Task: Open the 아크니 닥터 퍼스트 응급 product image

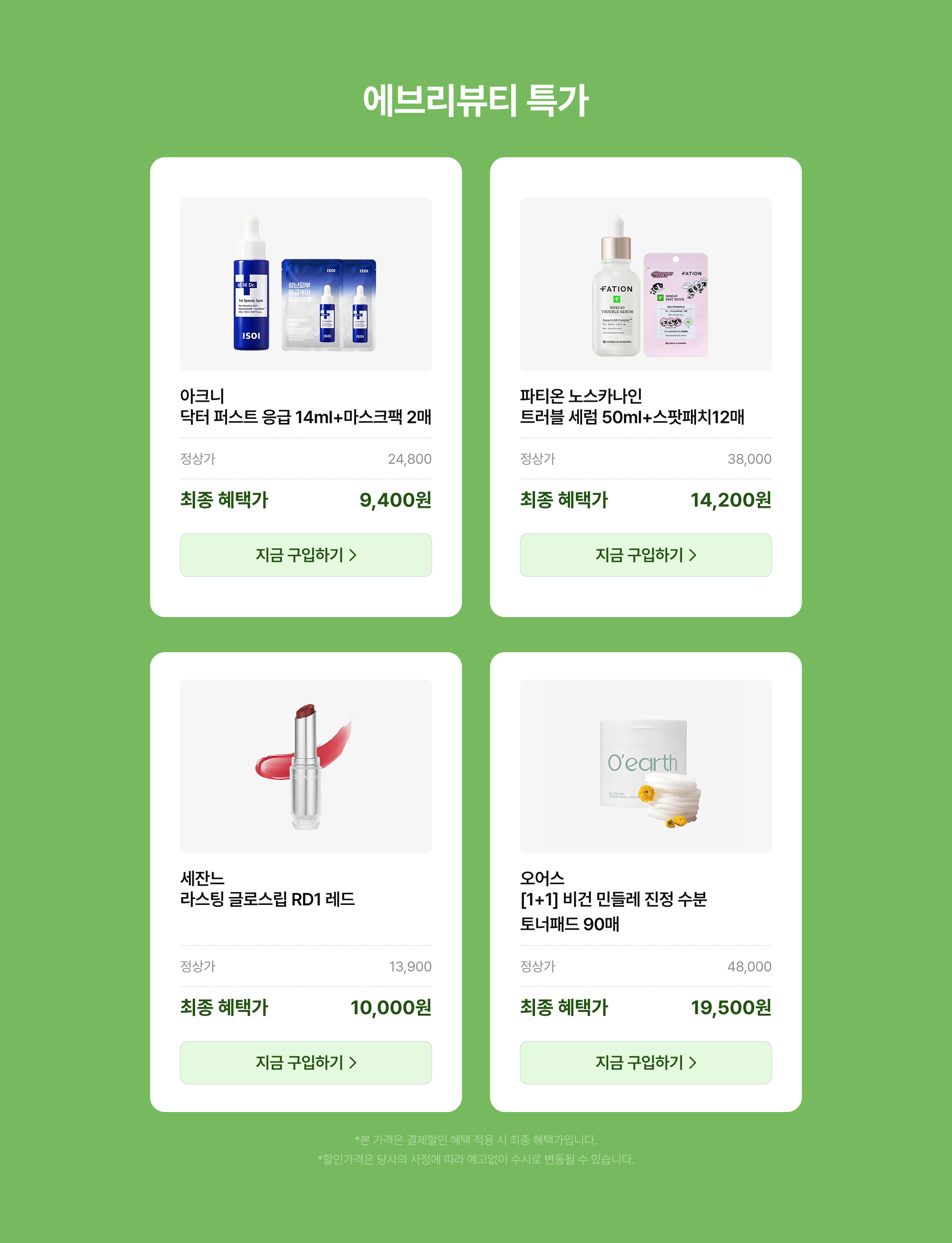Action: tap(305, 284)
